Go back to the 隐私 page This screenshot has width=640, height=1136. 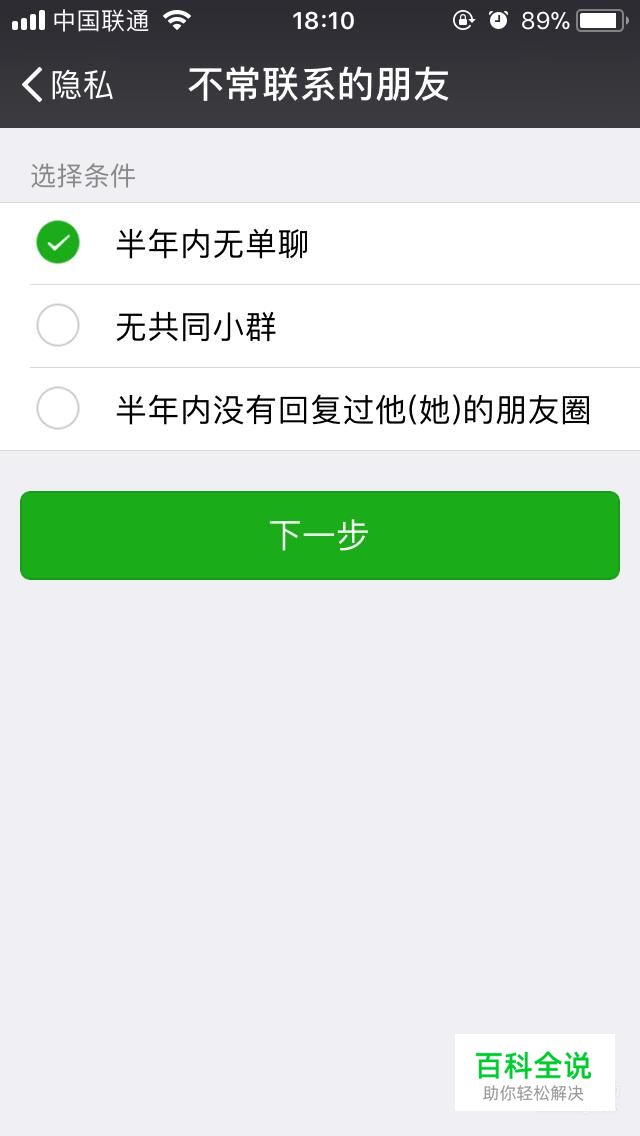pos(67,85)
